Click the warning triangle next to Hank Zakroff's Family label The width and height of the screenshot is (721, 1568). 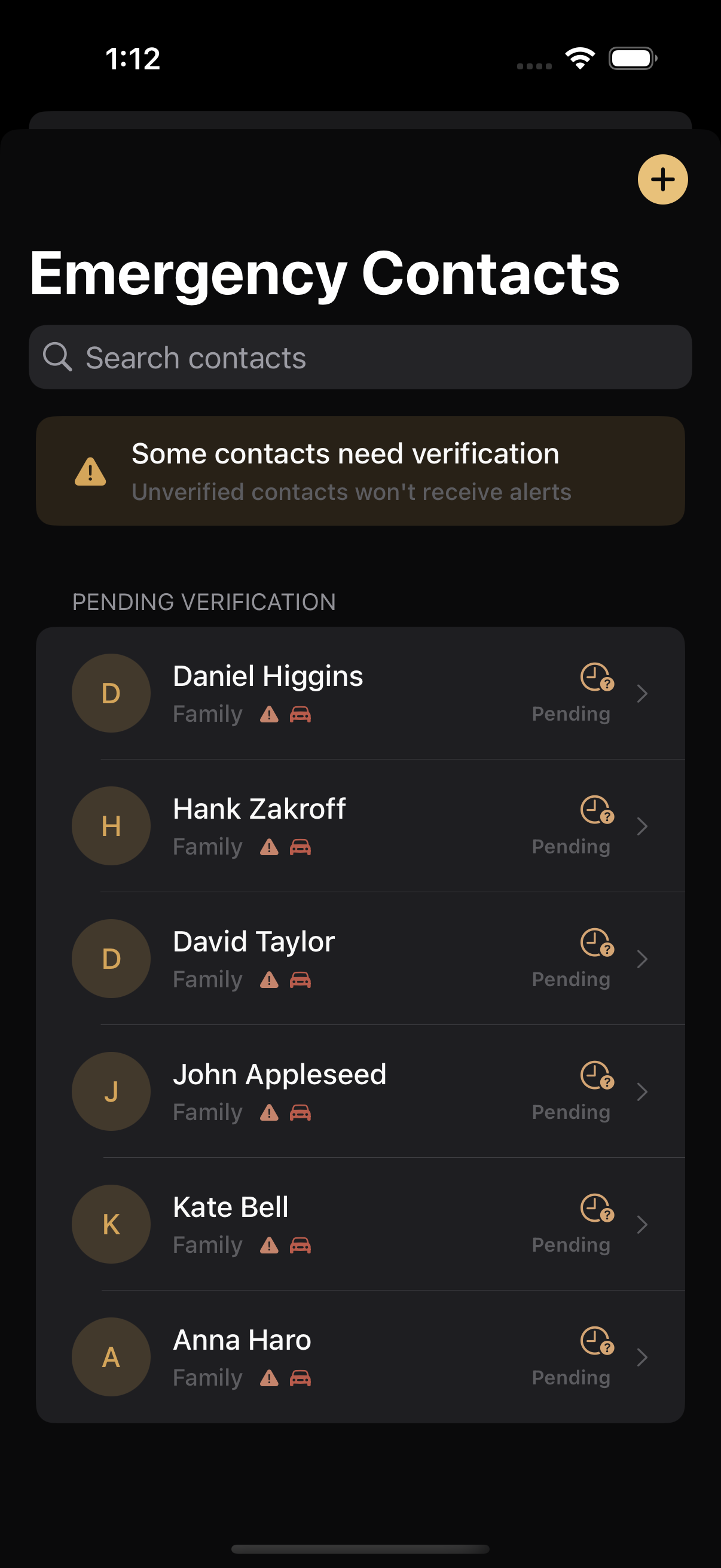pos(269,846)
